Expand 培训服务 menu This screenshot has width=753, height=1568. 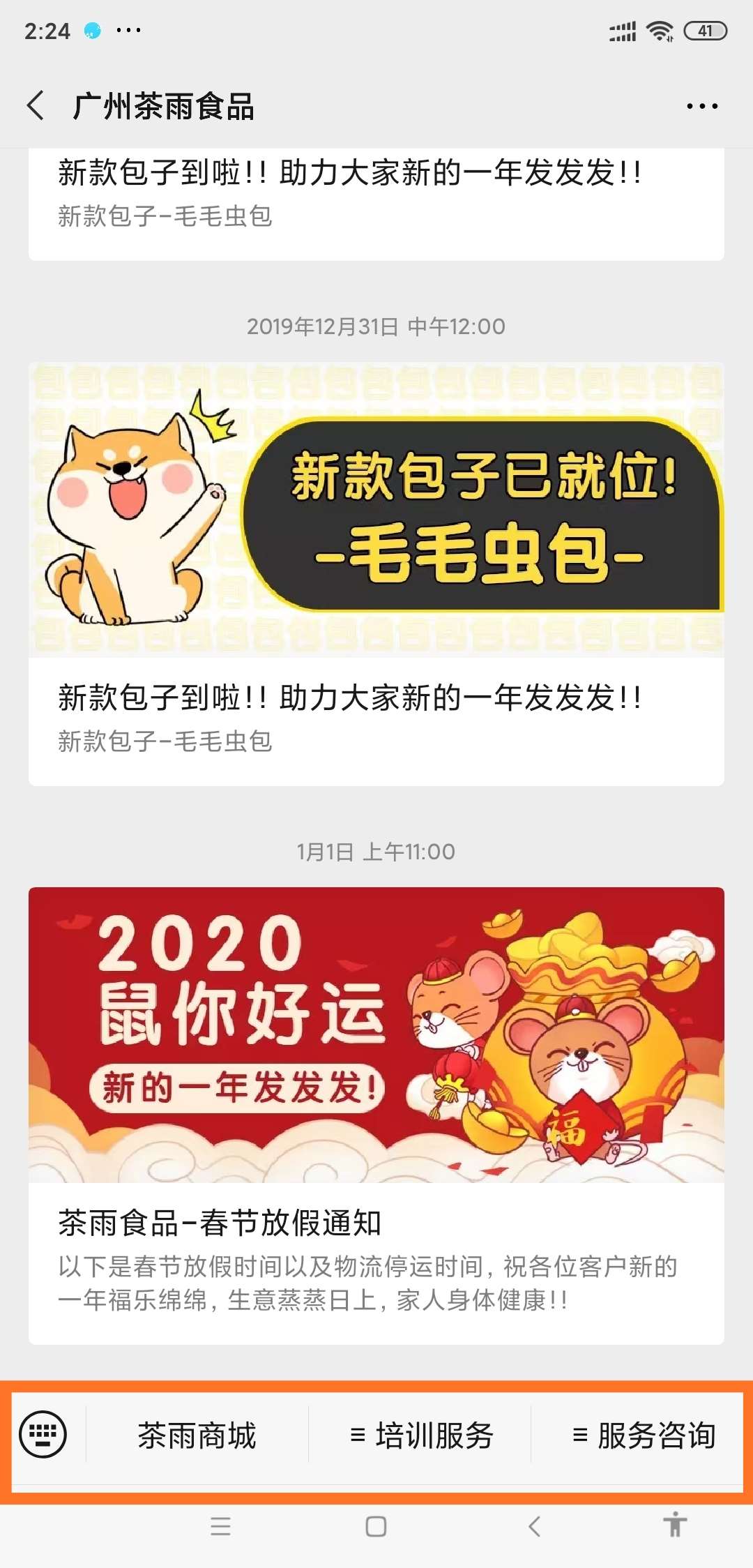coord(420,1435)
